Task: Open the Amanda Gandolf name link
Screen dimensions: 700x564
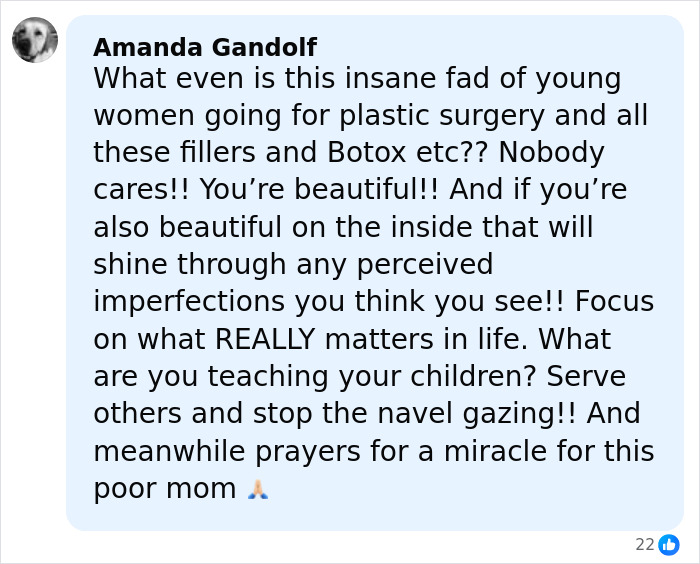Action: point(205,47)
